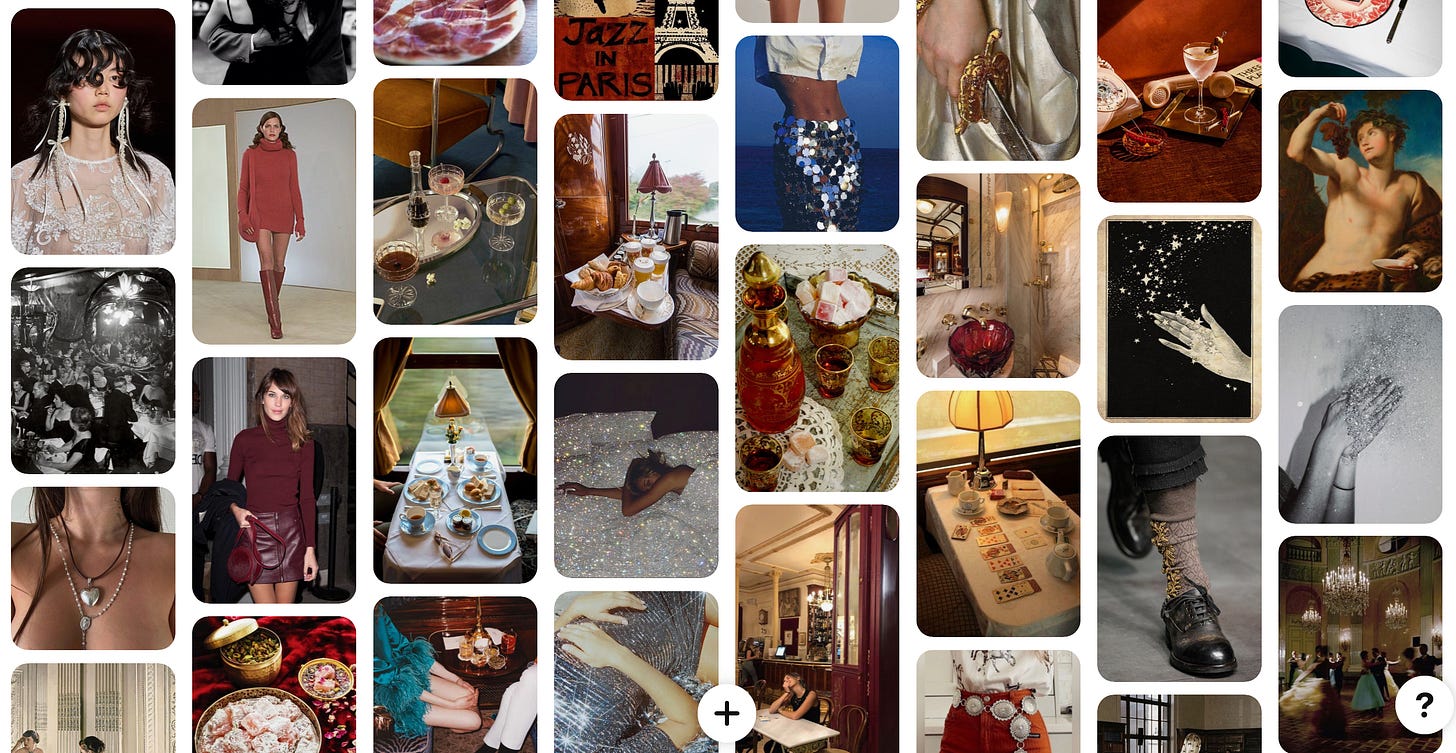Viewport: 1456px width, 753px height.
Task: Open the sequin skirt by the sea pin
Action: (817, 133)
